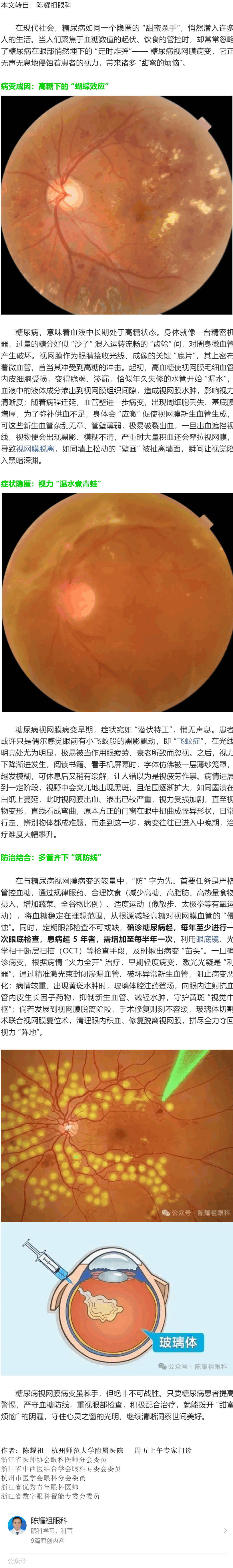
Task: View the first fundus photo full screen
Action: [x=116, y=205]
